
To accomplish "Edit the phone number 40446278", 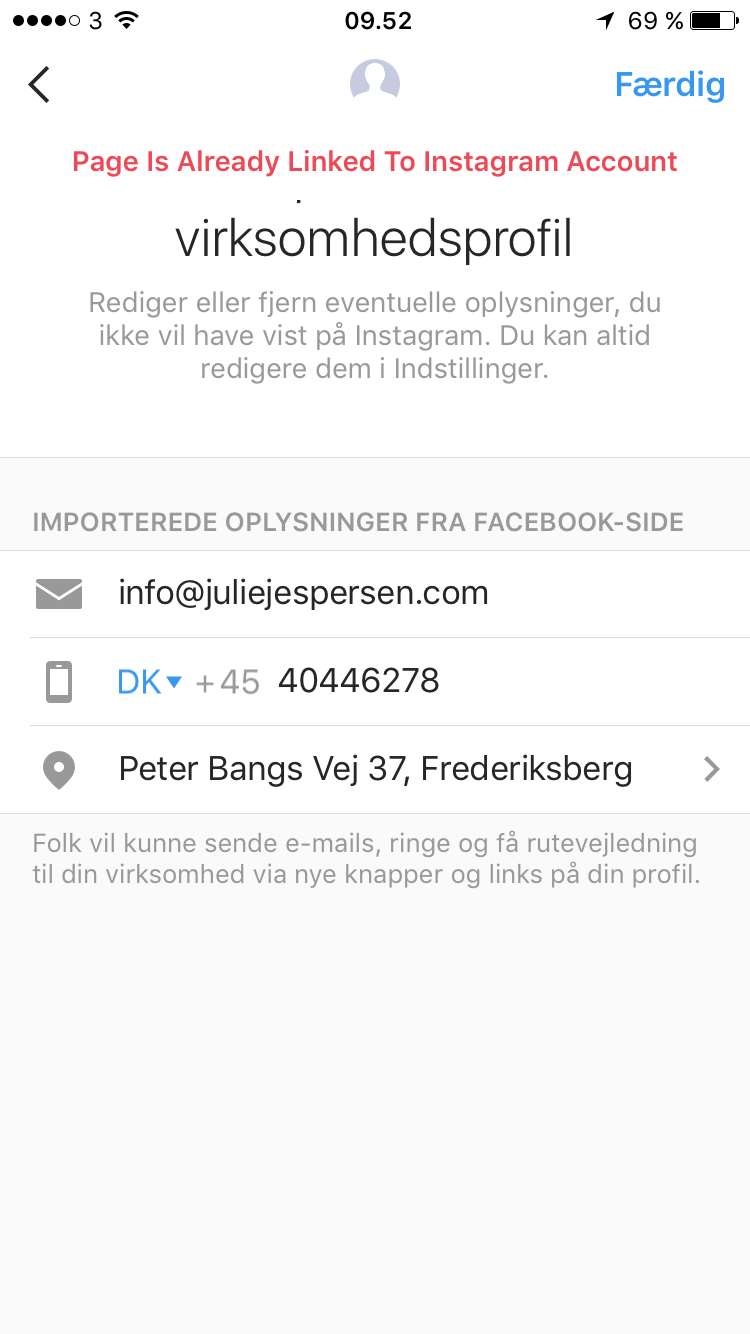I will [x=358, y=681].
